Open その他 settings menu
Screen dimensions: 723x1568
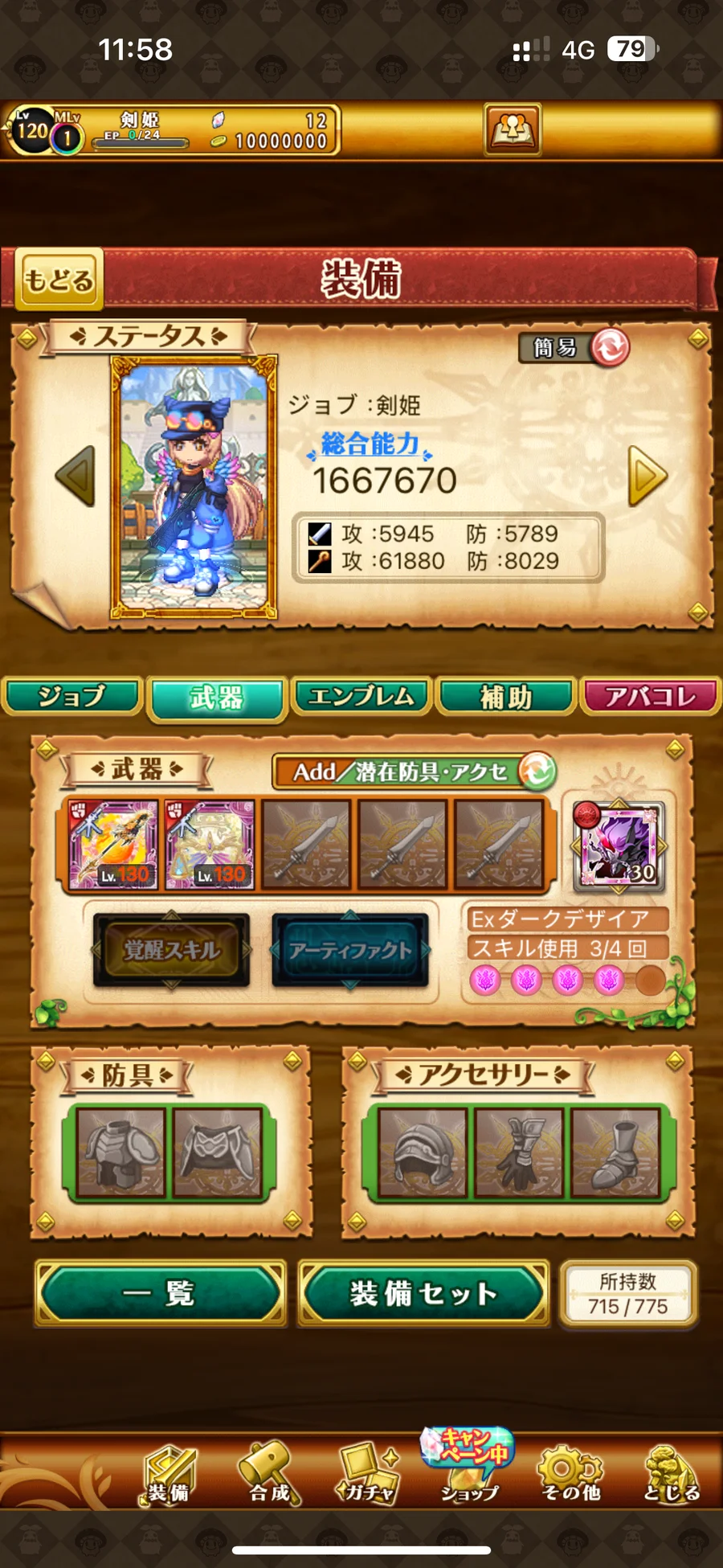[570, 1473]
